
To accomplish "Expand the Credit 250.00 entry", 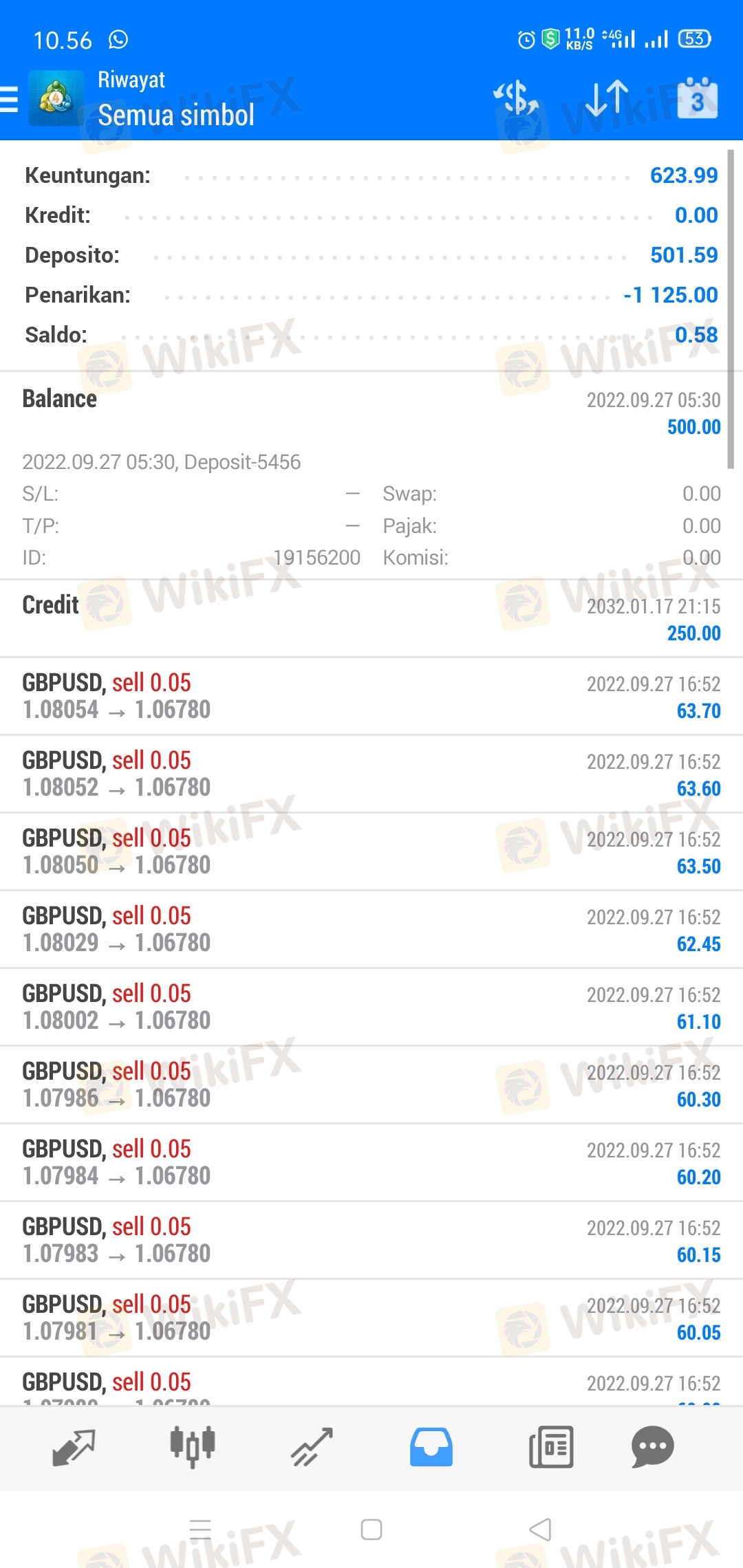I will [x=371, y=619].
